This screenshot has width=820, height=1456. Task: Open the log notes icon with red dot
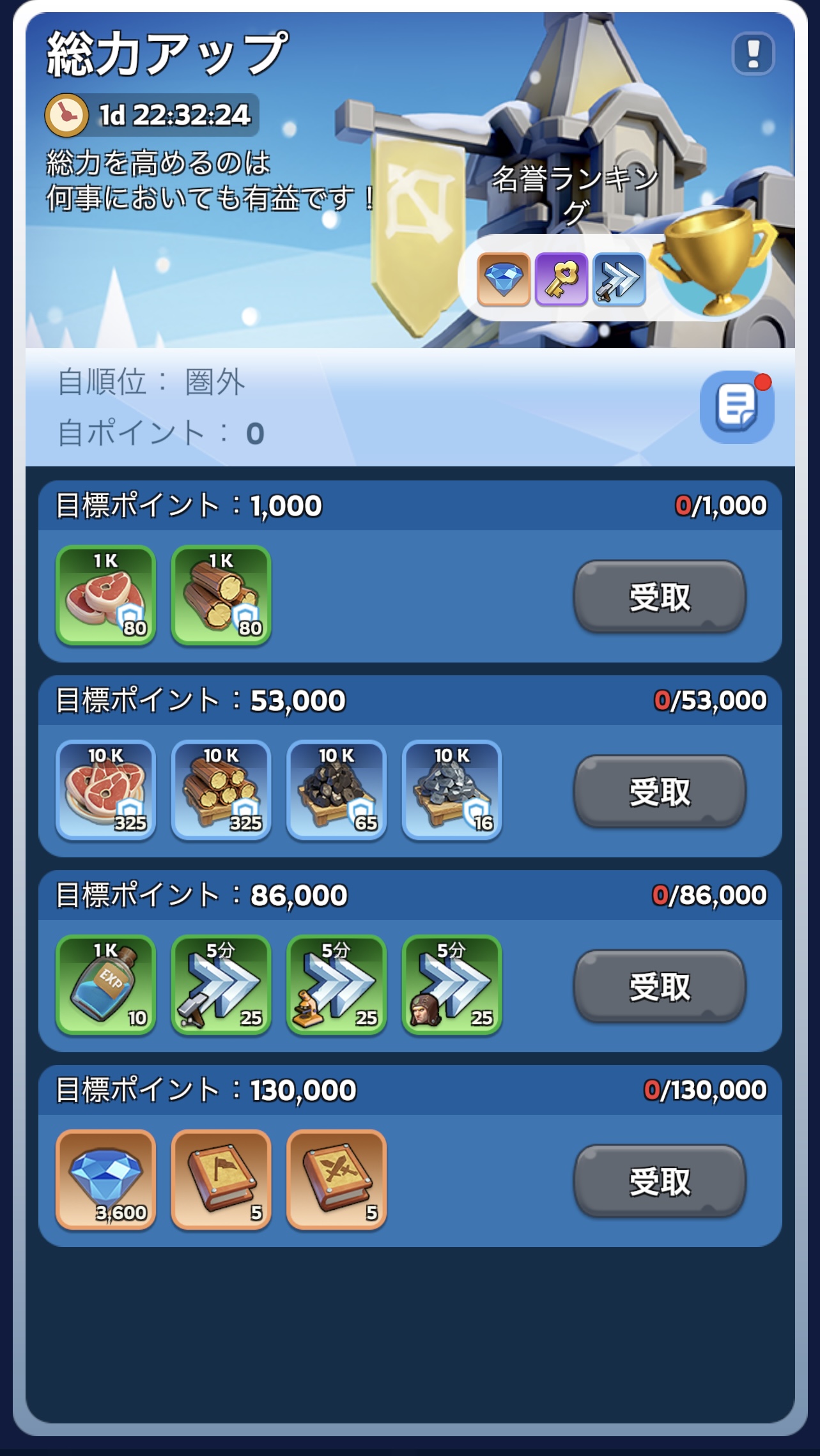click(x=737, y=407)
